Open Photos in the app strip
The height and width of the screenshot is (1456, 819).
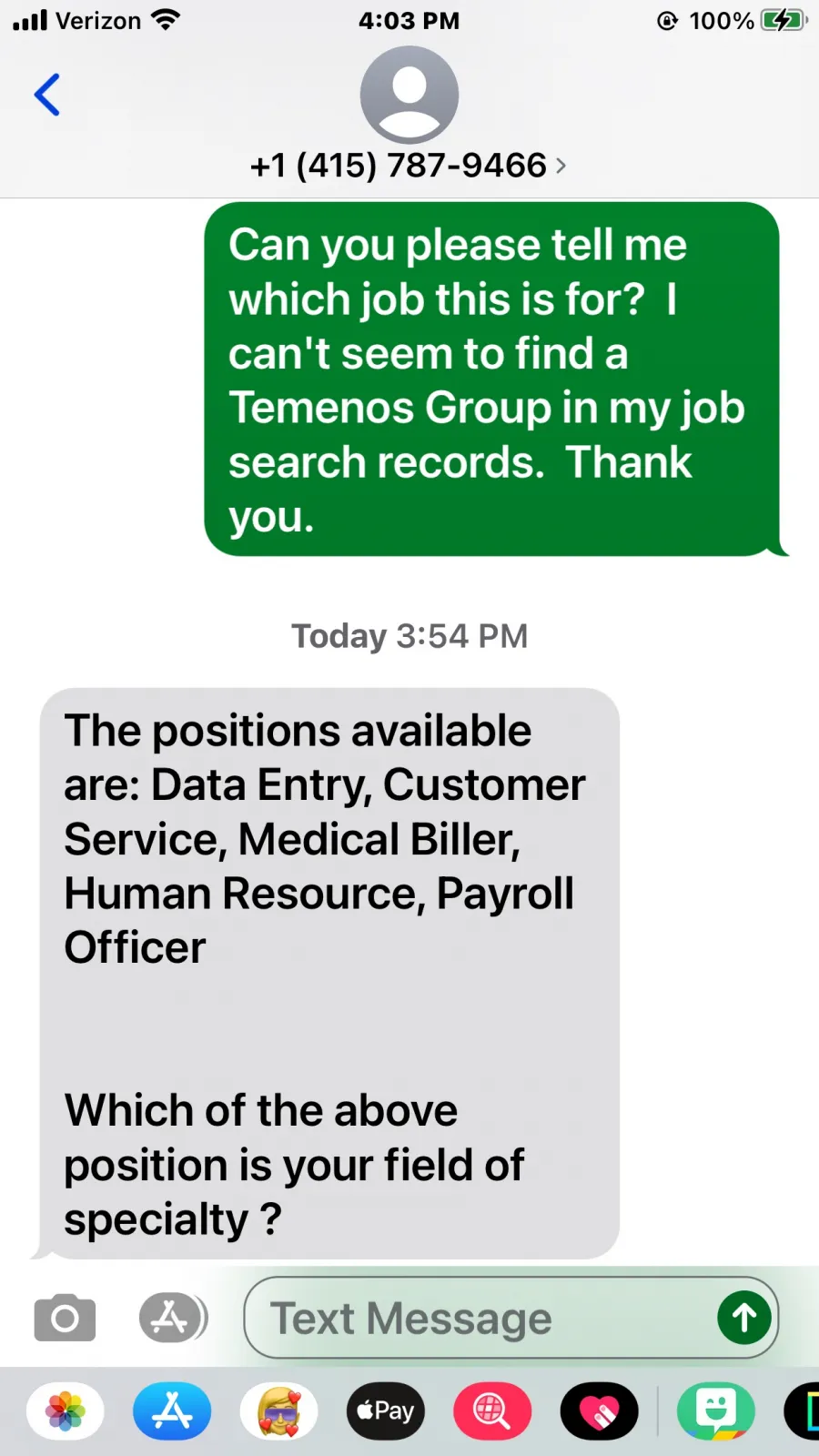point(66,1411)
